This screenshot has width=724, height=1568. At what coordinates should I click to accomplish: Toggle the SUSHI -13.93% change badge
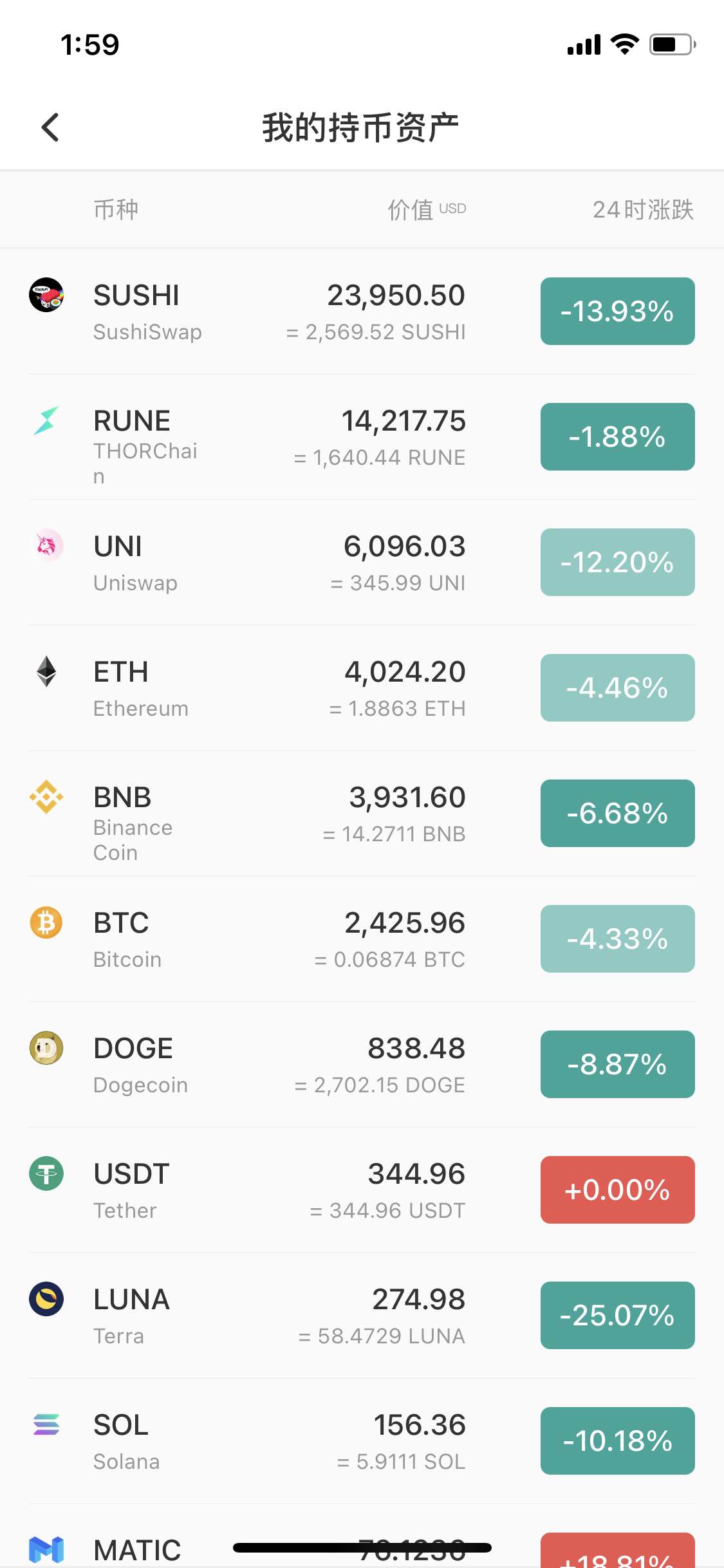click(617, 311)
